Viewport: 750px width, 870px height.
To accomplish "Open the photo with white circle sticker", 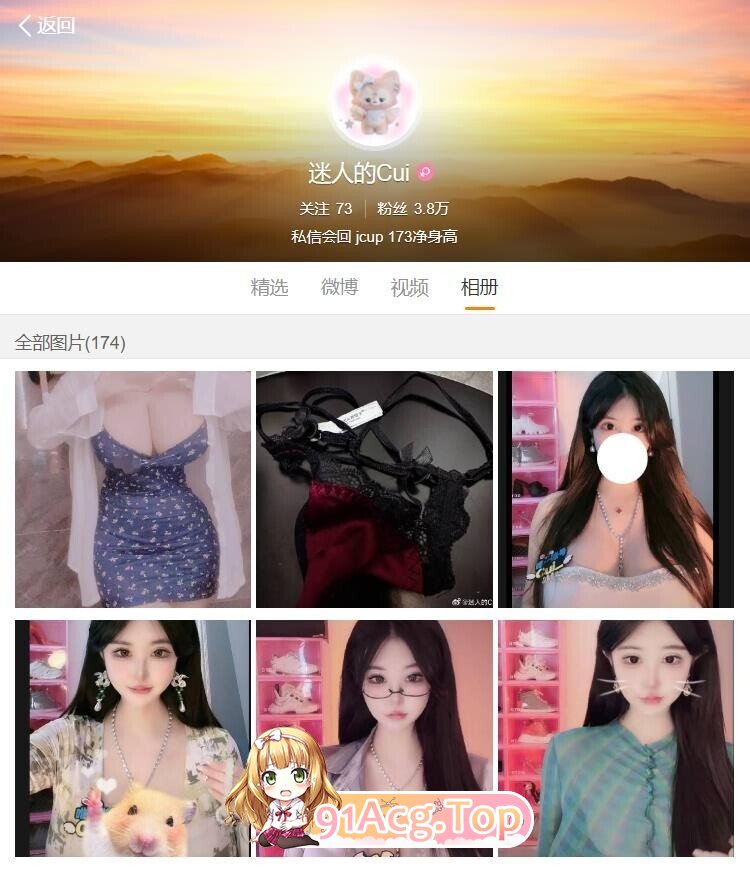I will pyautogui.click(x=615, y=489).
